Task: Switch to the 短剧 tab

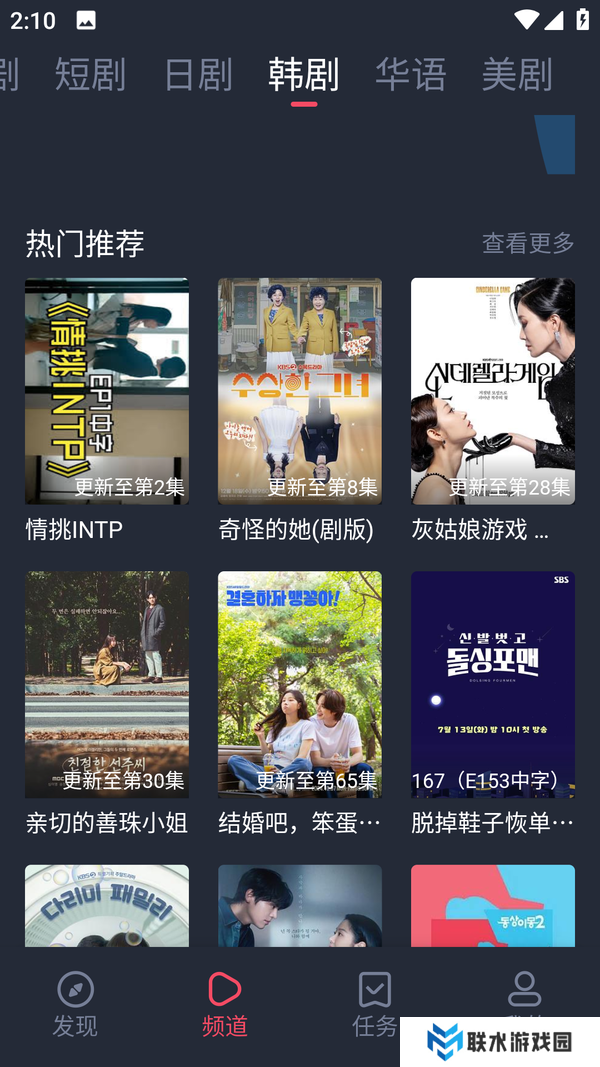Action: pyautogui.click(x=90, y=75)
